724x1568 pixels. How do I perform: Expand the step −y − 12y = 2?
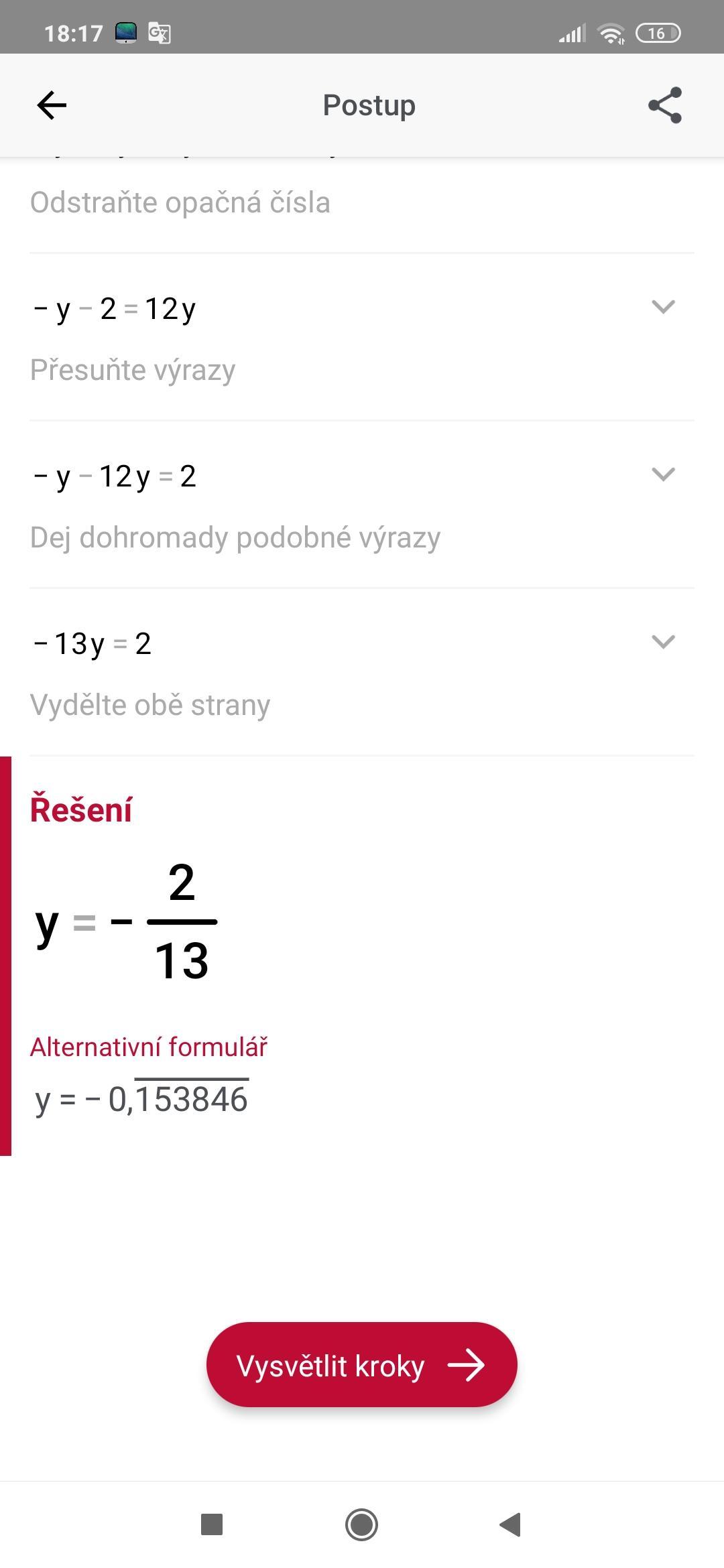[x=663, y=474]
